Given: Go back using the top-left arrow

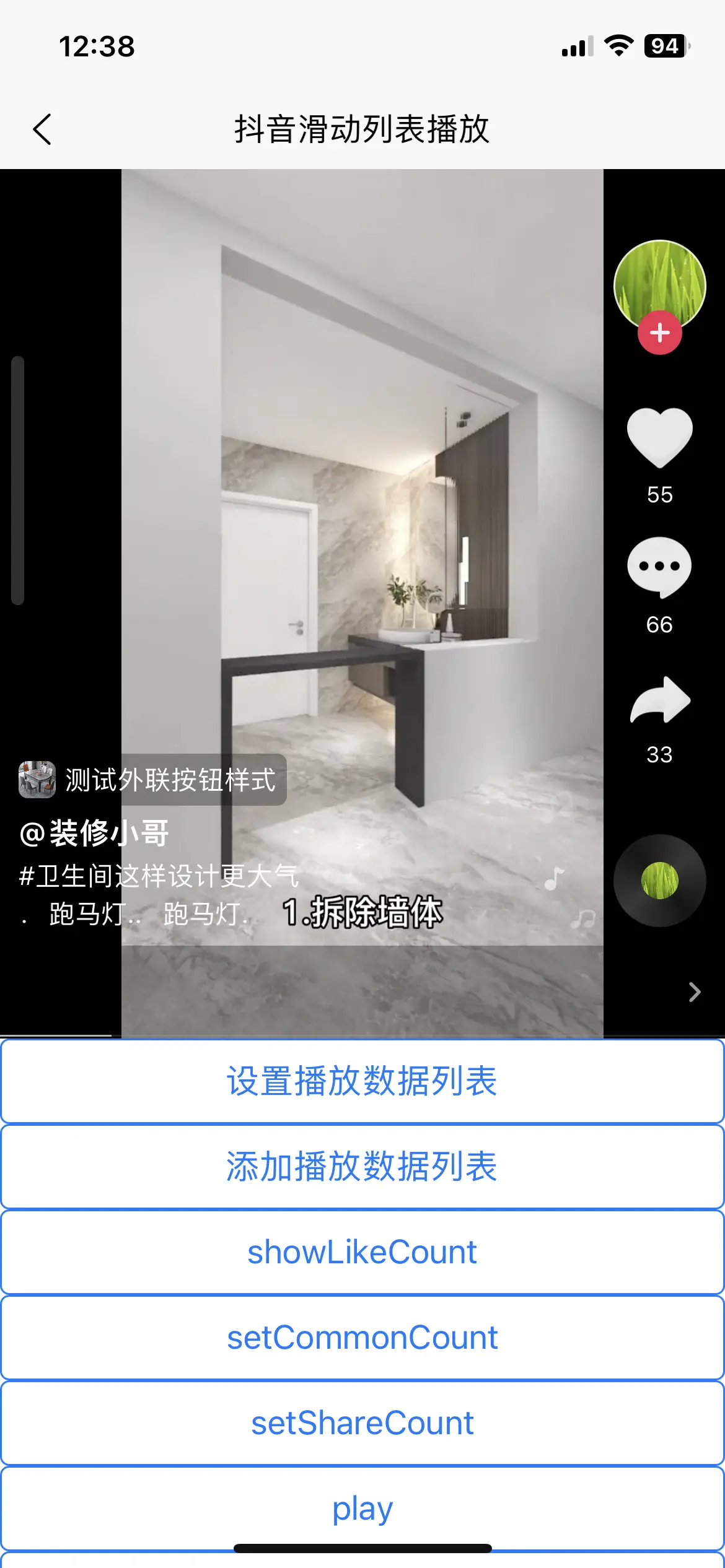Looking at the screenshot, I should tap(42, 129).
